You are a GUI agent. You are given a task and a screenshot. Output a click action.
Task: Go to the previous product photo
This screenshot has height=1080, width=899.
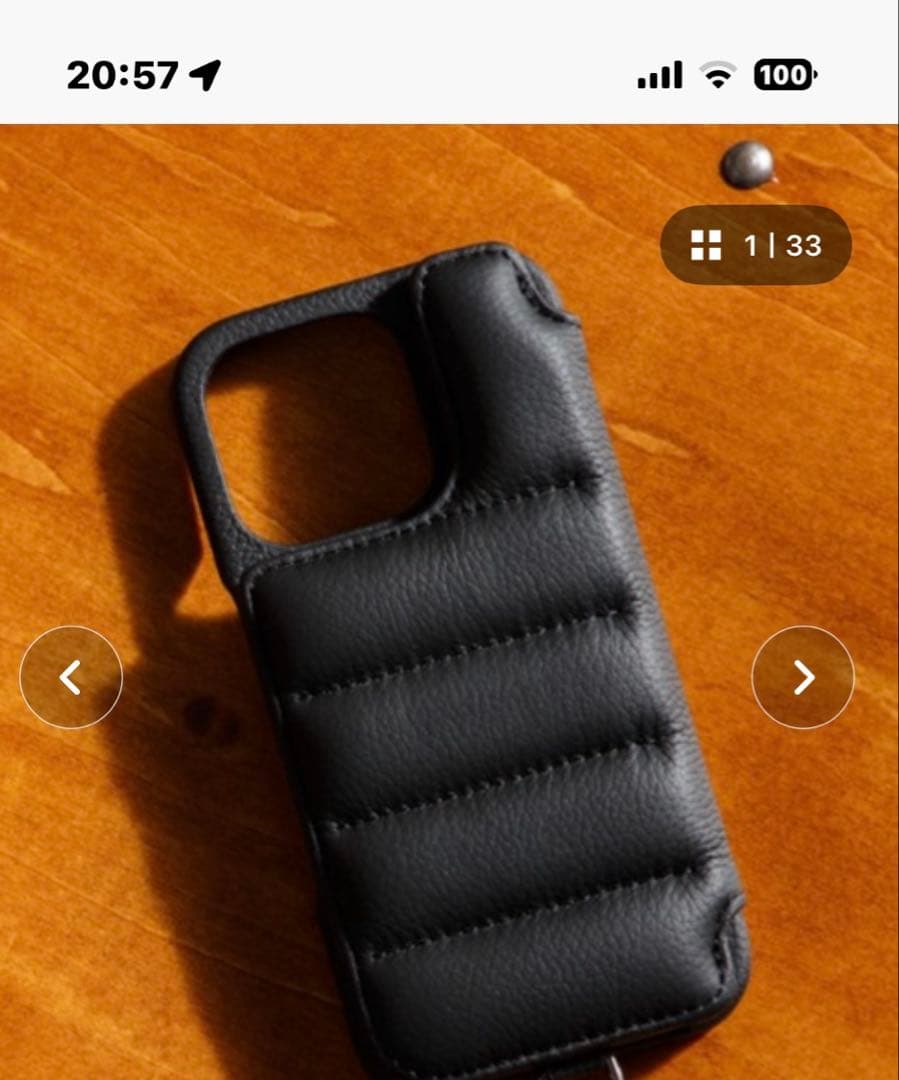click(x=71, y=677)
